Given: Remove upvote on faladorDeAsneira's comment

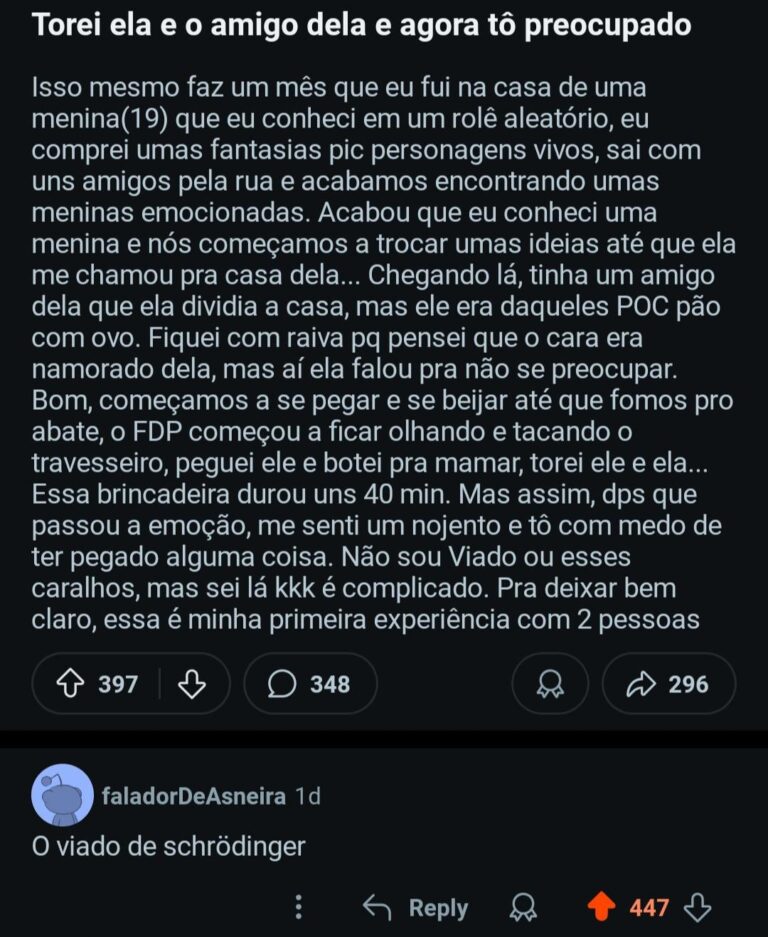Looking at the screenshot, I should tap(601, 907).
